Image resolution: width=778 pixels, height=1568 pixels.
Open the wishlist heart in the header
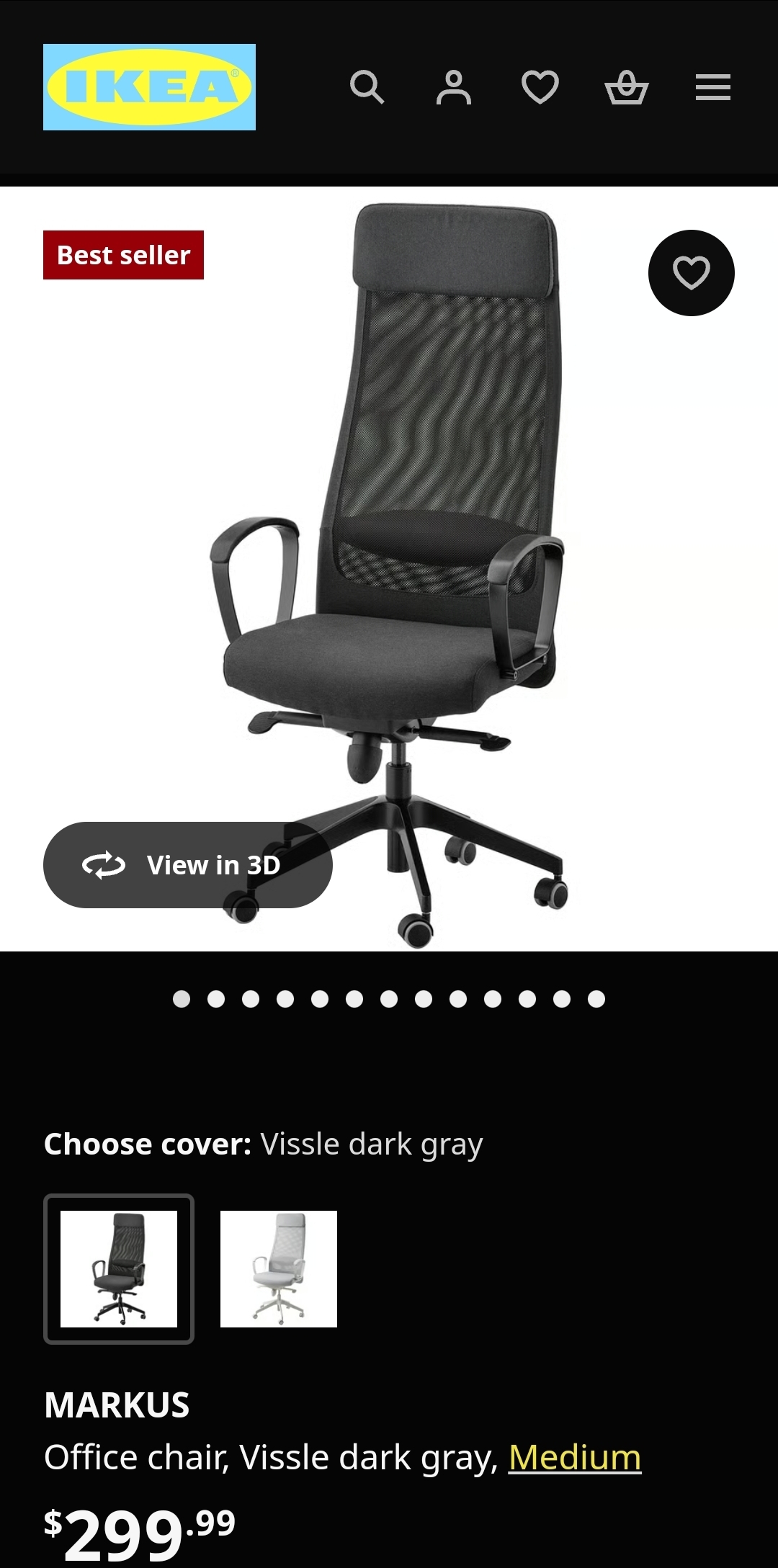click(540, 87)
